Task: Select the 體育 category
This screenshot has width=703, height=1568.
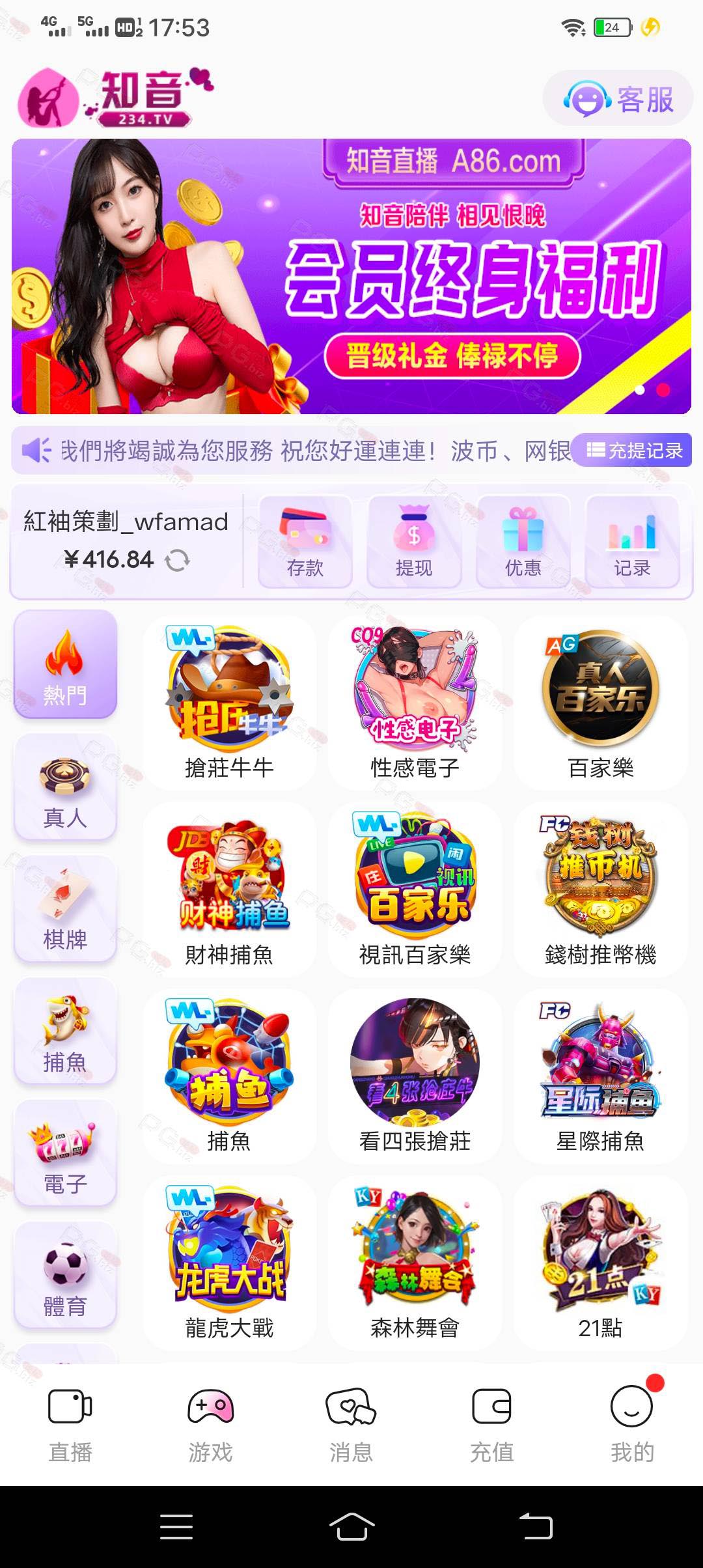Action: pos(65,1275)
